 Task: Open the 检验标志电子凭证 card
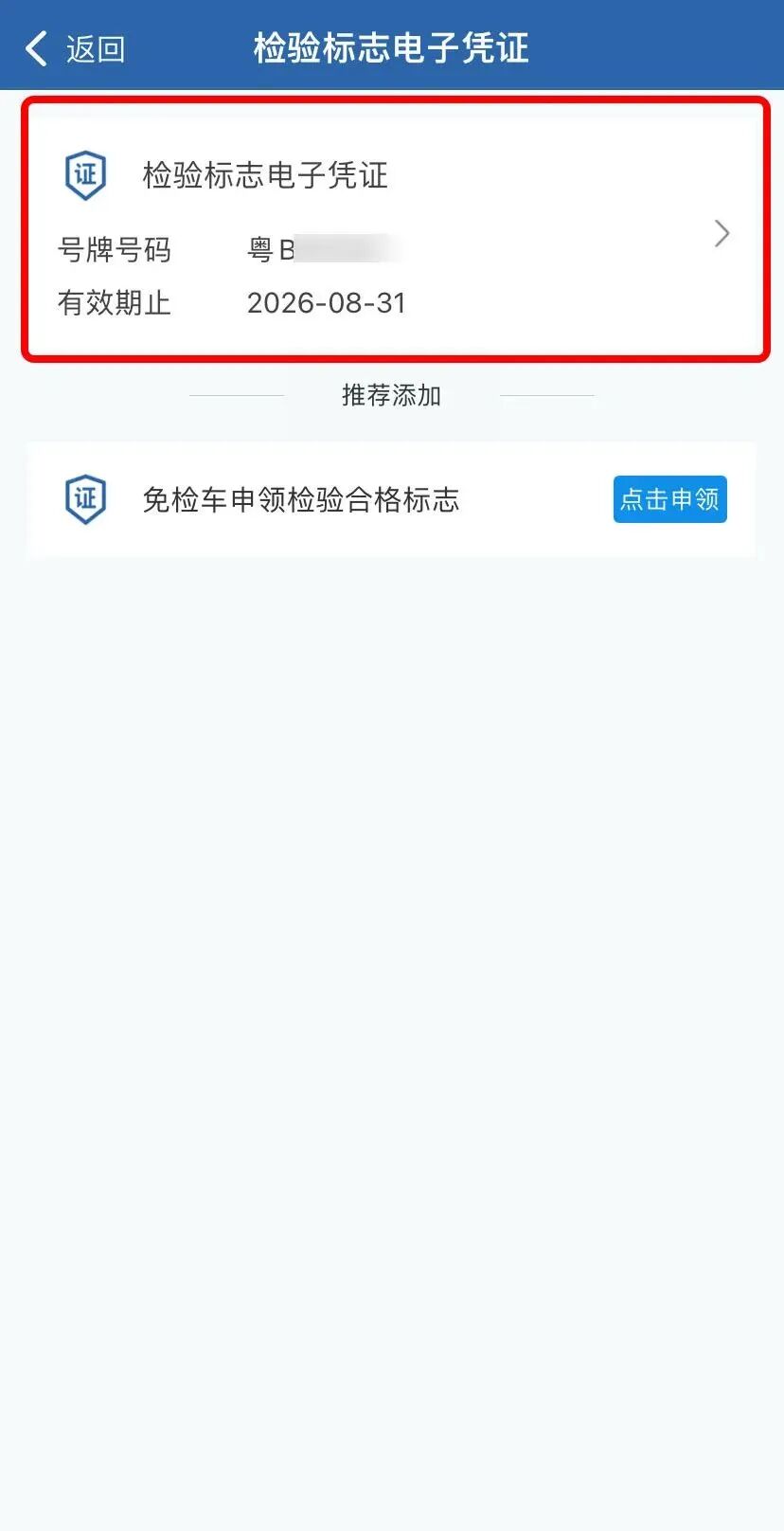point(393,231)
